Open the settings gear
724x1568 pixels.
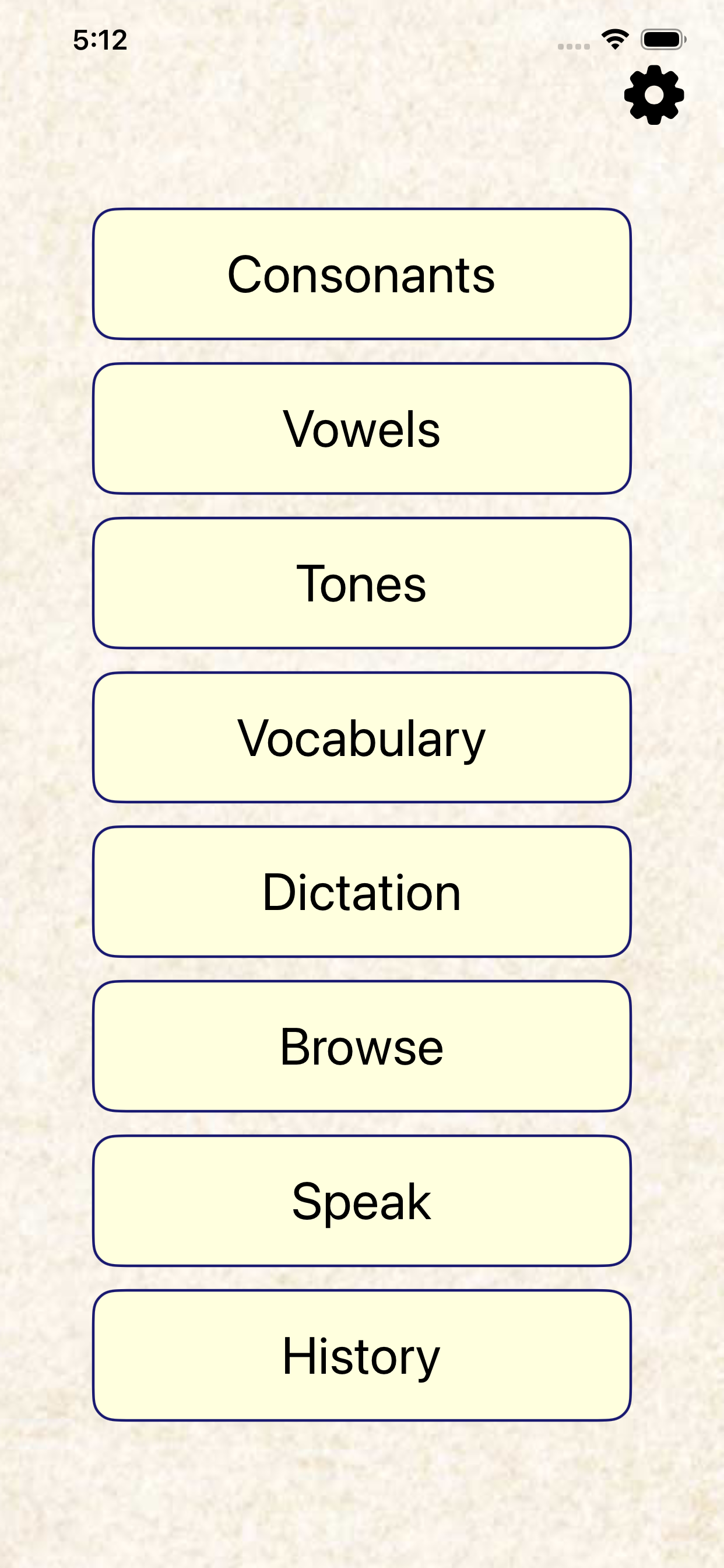(654, 95)
